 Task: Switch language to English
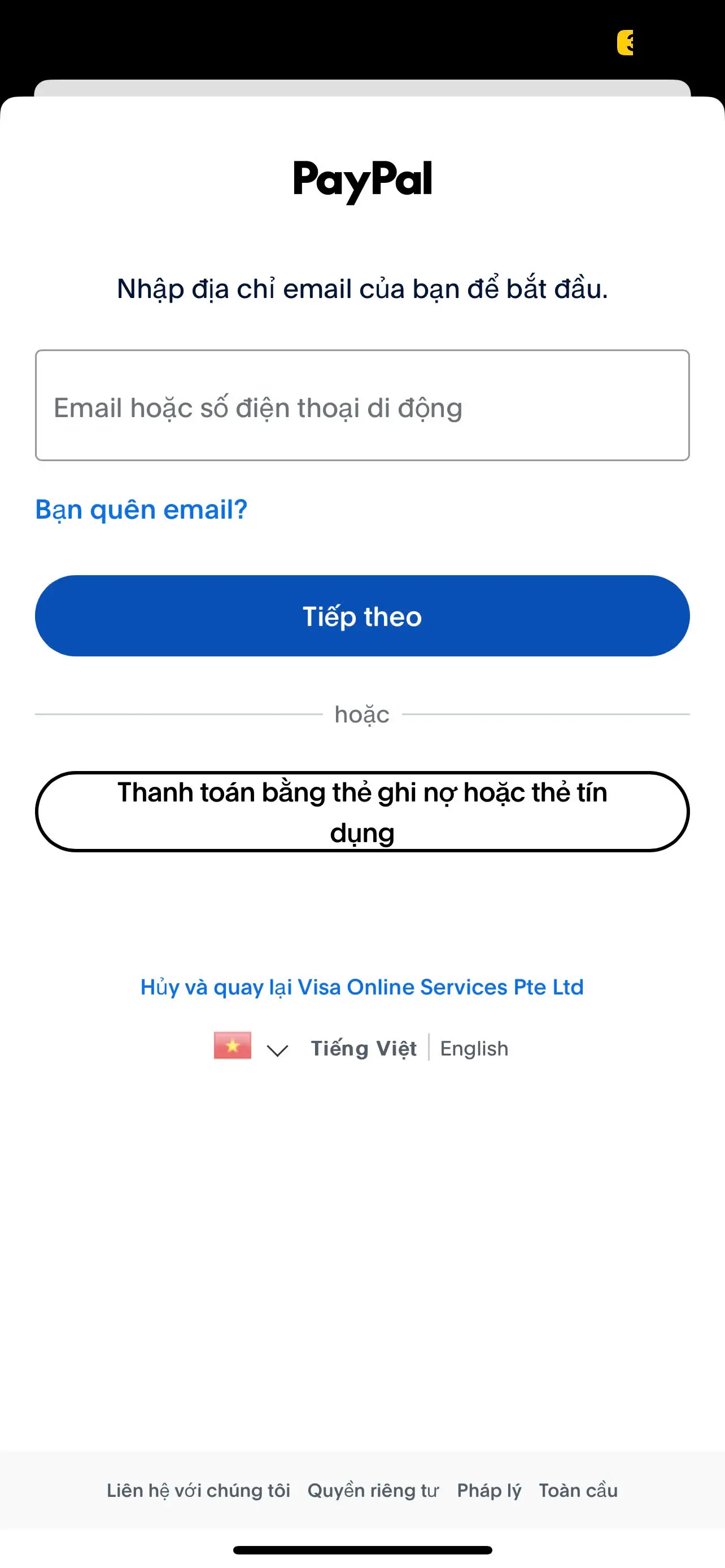coord(474,1048)
